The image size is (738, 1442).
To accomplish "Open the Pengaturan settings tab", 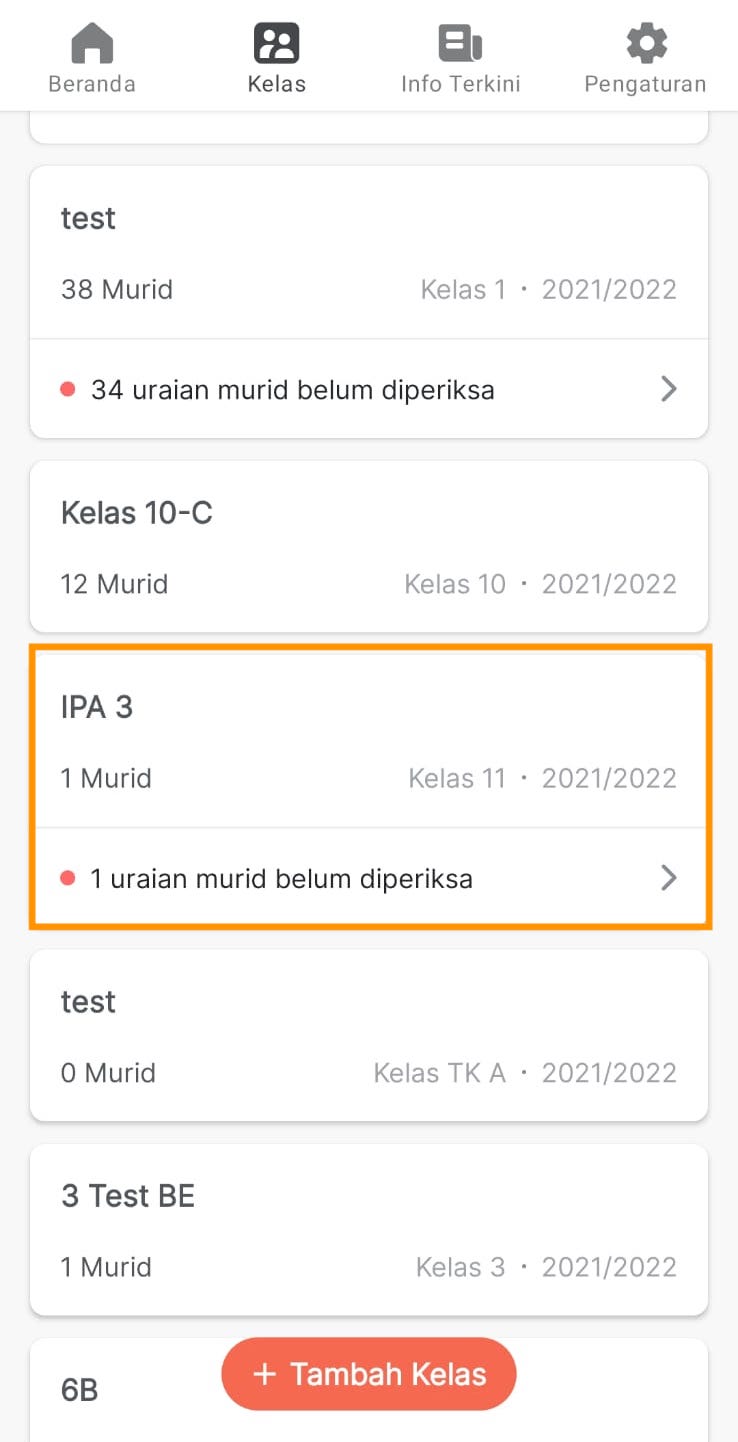I will click(x=645, y=58).
